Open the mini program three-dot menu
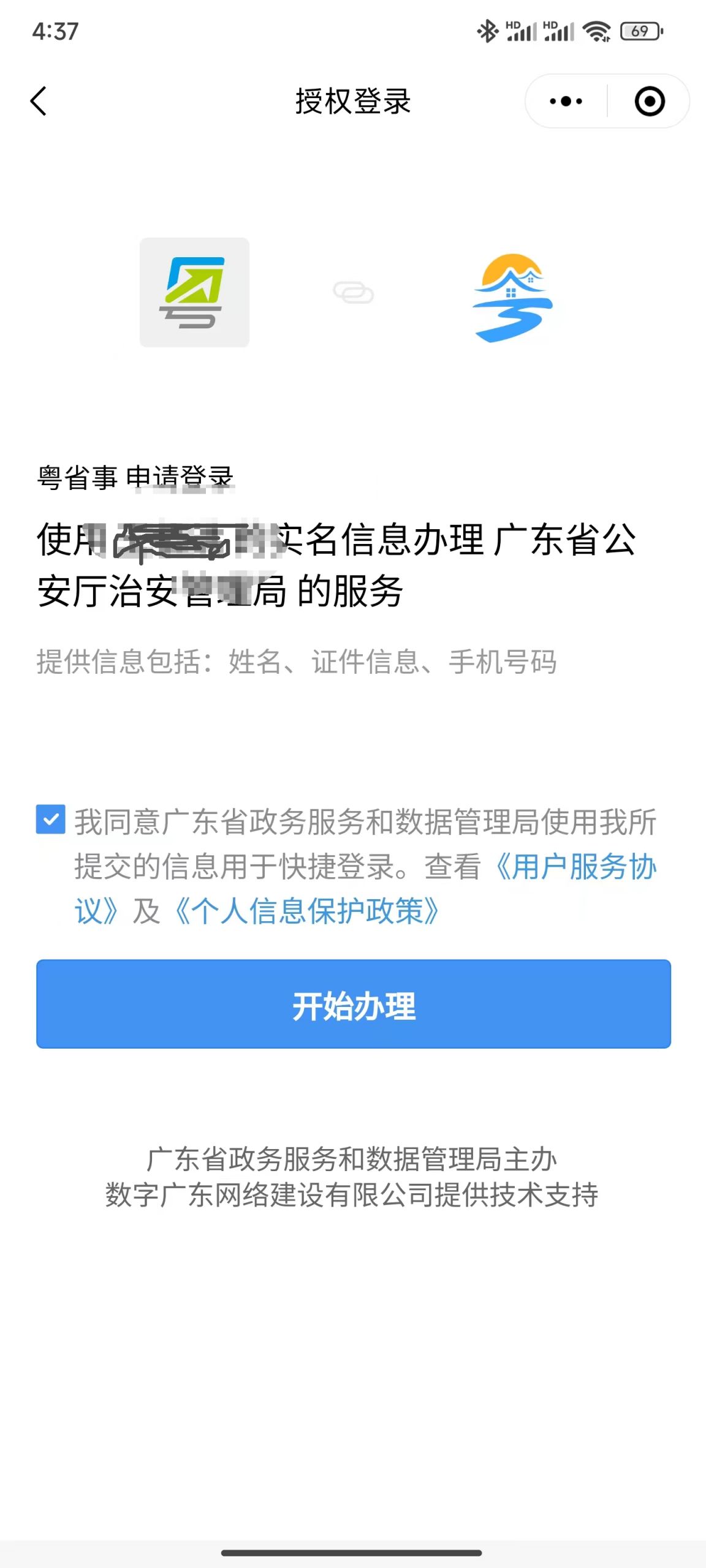706x1568 pixels. [566, 101]
